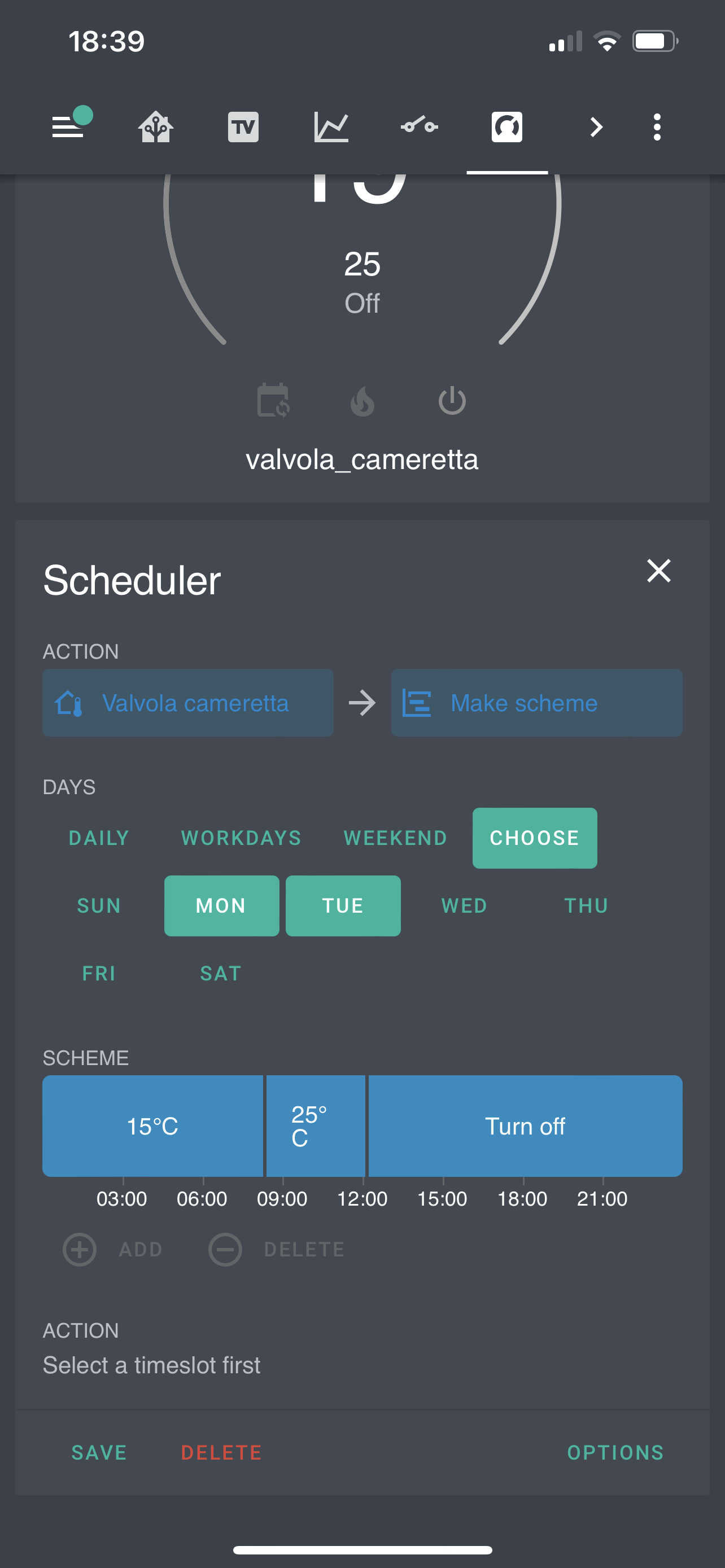Open the home automation dashboard tab

(156, 126)
